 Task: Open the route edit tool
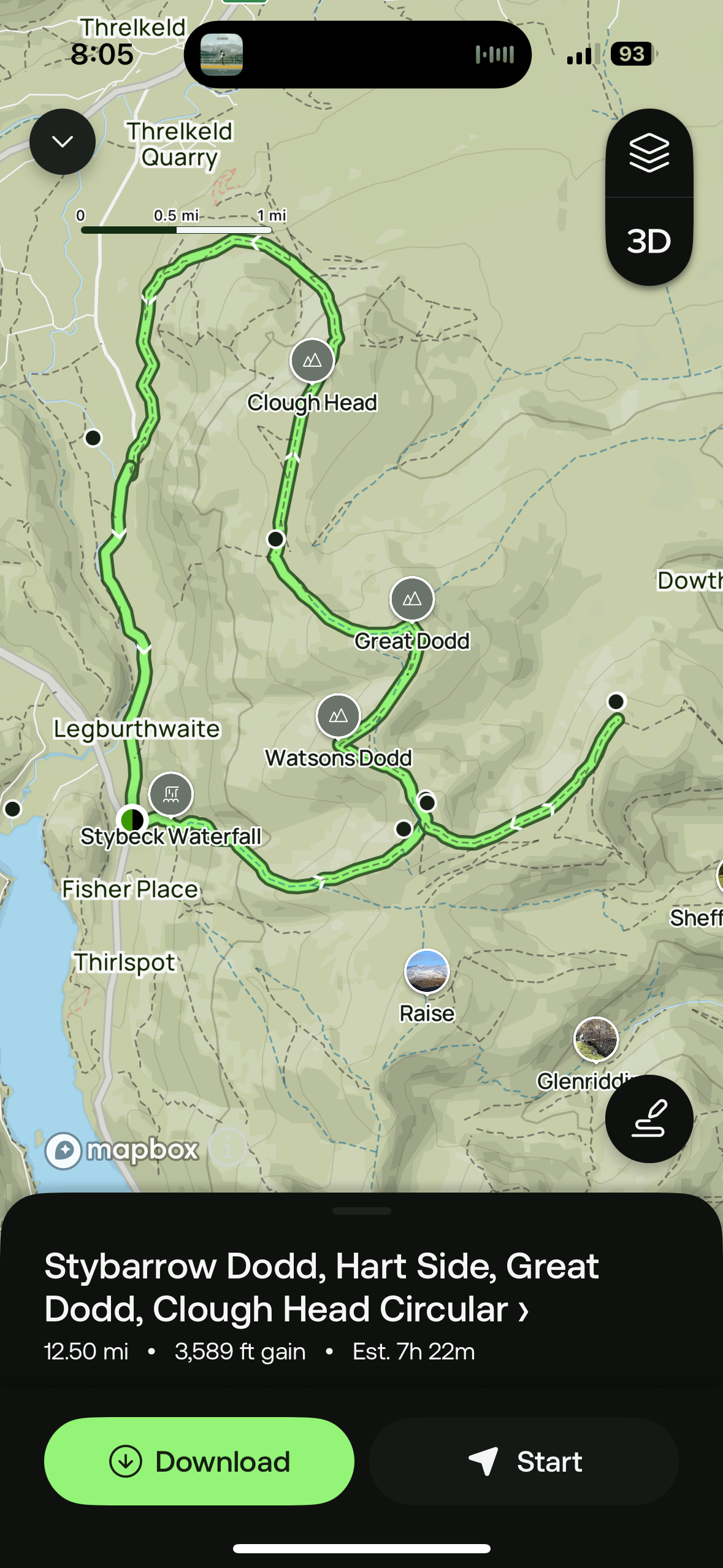click(649, 1118)
